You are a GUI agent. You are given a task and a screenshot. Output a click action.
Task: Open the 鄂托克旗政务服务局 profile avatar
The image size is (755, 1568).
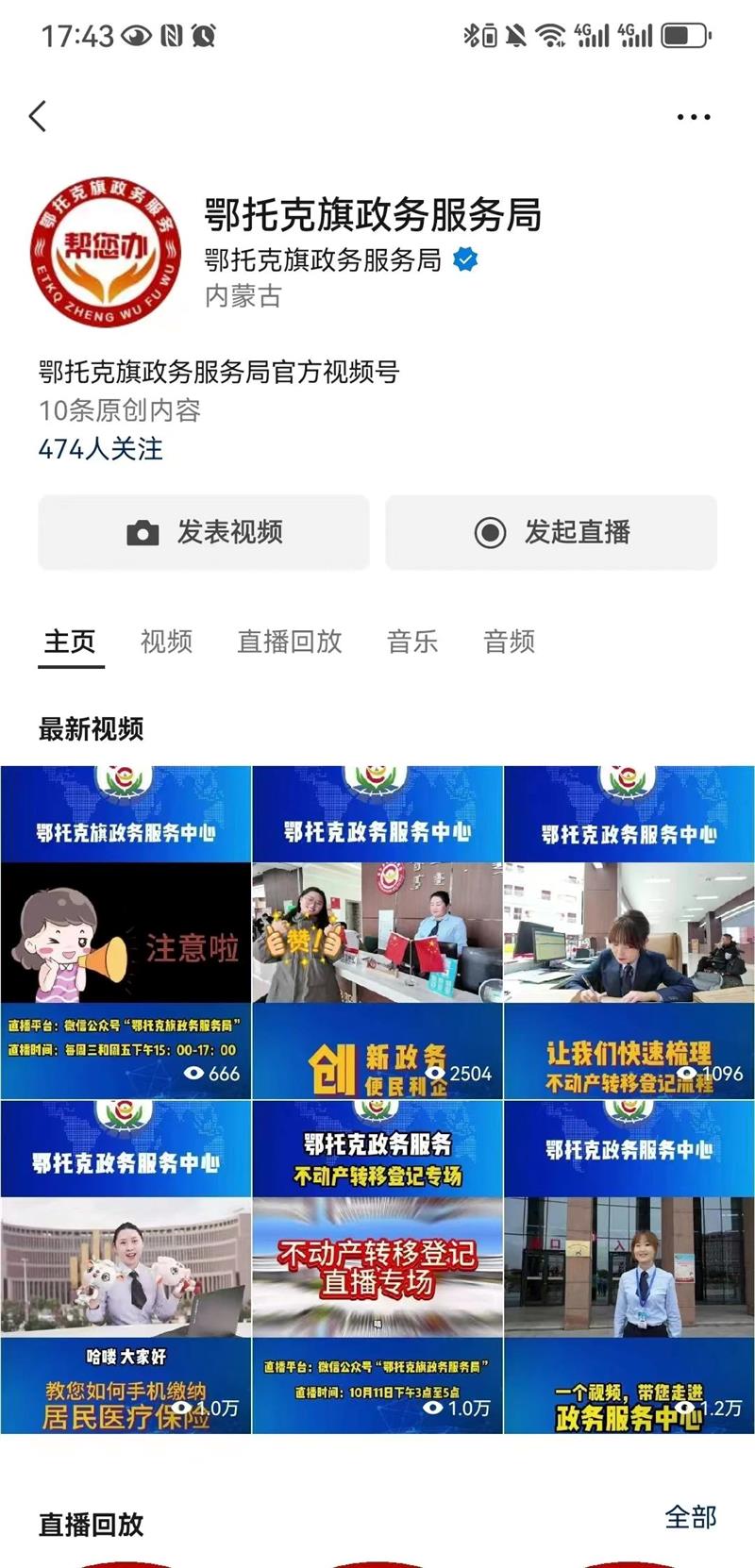(105, 250)
